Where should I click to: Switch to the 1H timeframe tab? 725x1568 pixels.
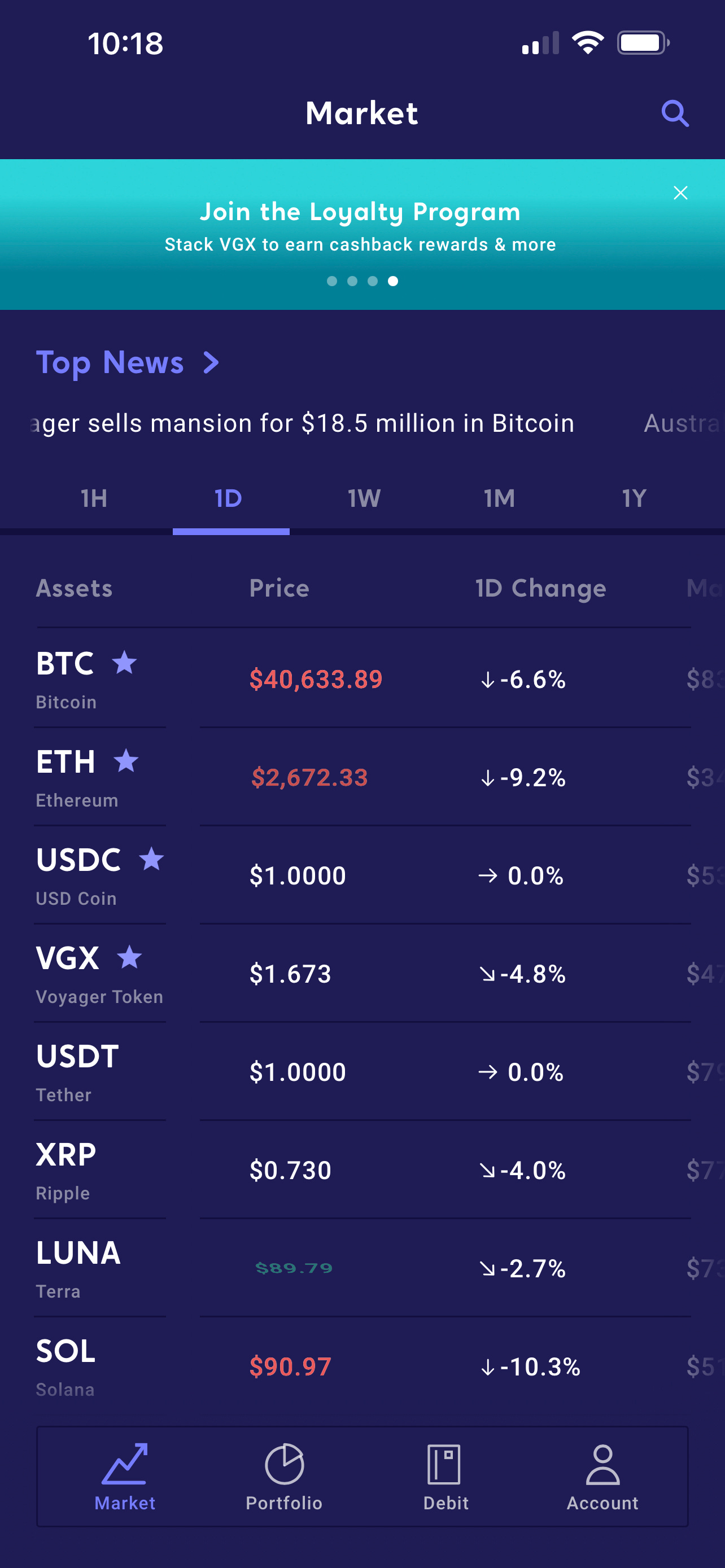94,498
